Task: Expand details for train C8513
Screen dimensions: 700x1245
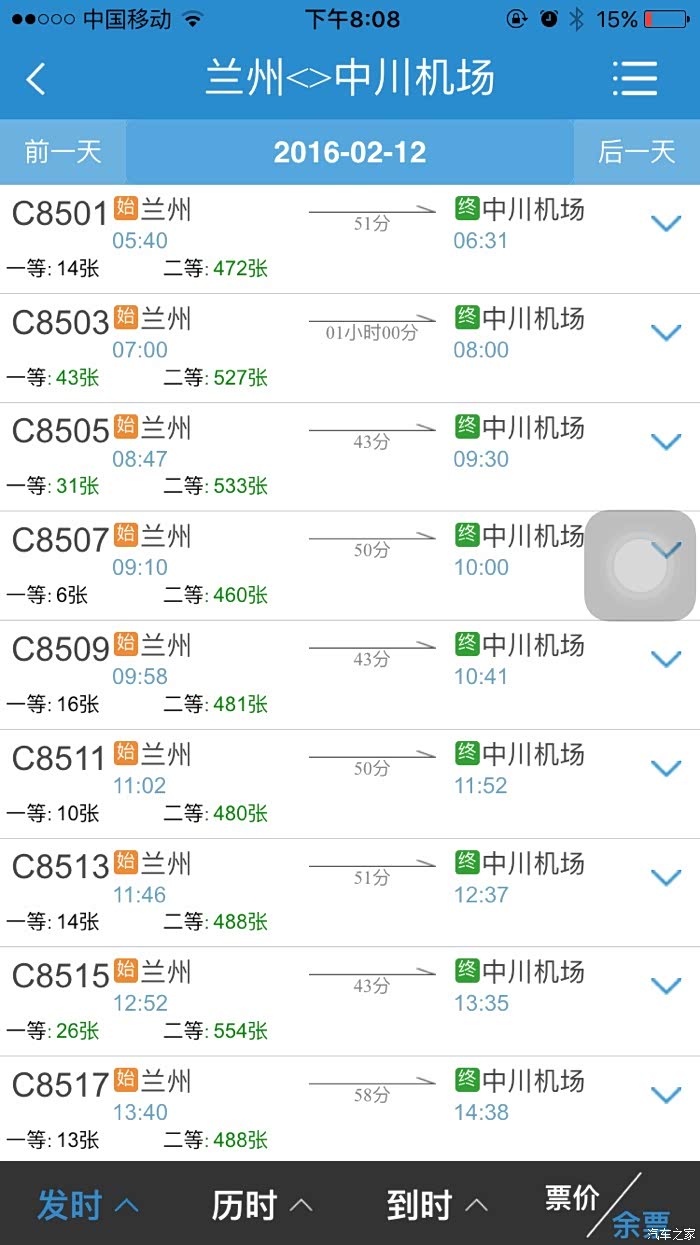Action: tap(666, 877)
